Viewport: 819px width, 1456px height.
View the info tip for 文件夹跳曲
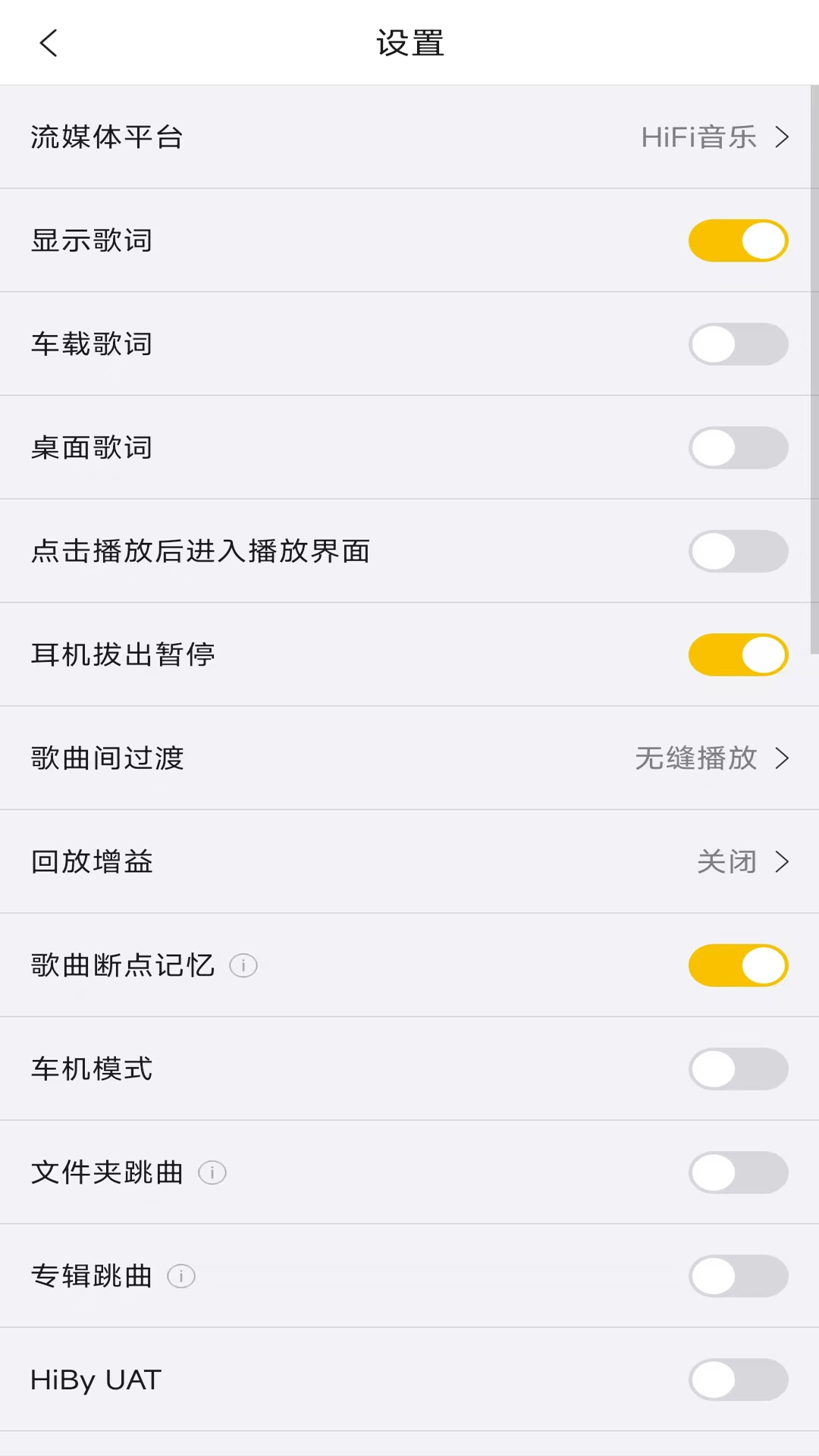pyautogui.click(x=212, y=1173)
